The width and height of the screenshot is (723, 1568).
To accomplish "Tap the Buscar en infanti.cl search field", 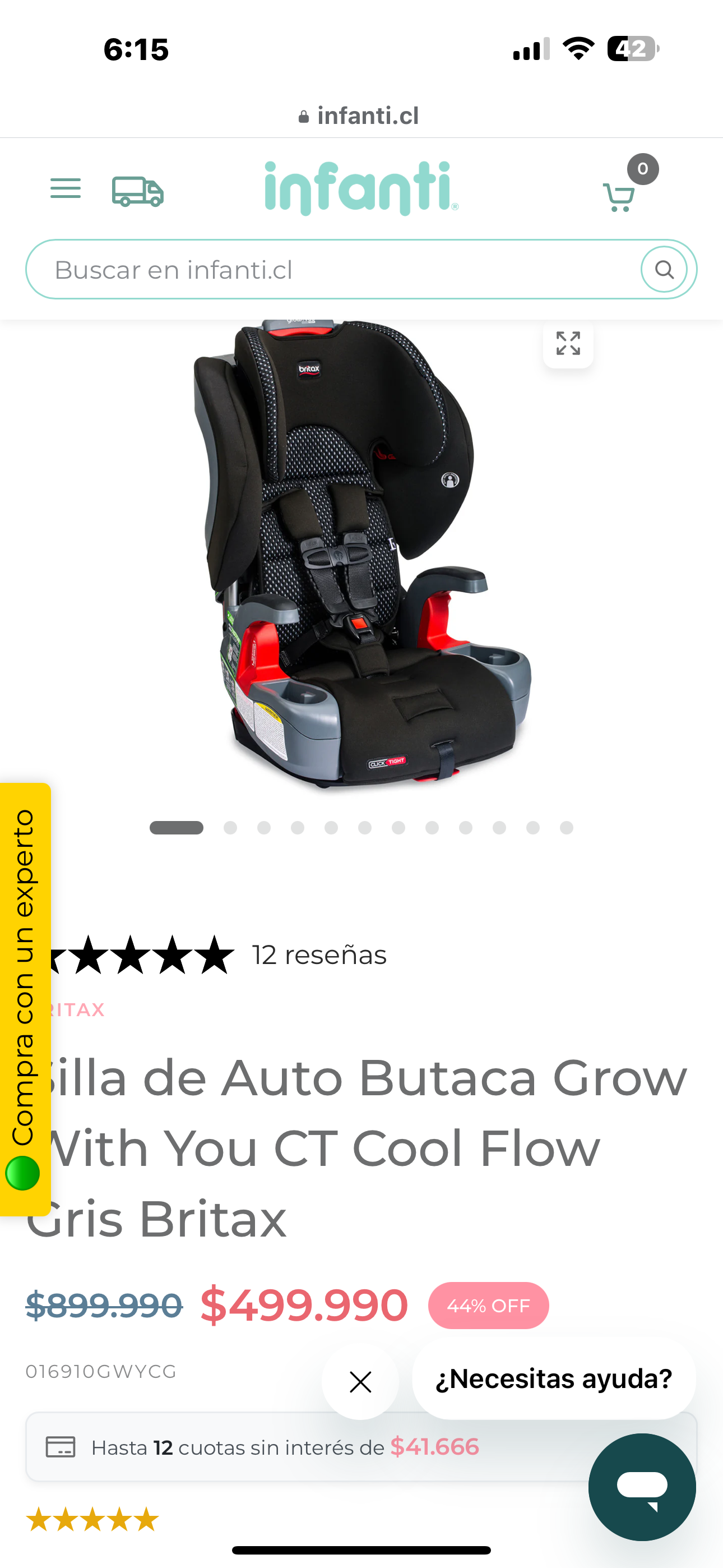I will point(328,270).
